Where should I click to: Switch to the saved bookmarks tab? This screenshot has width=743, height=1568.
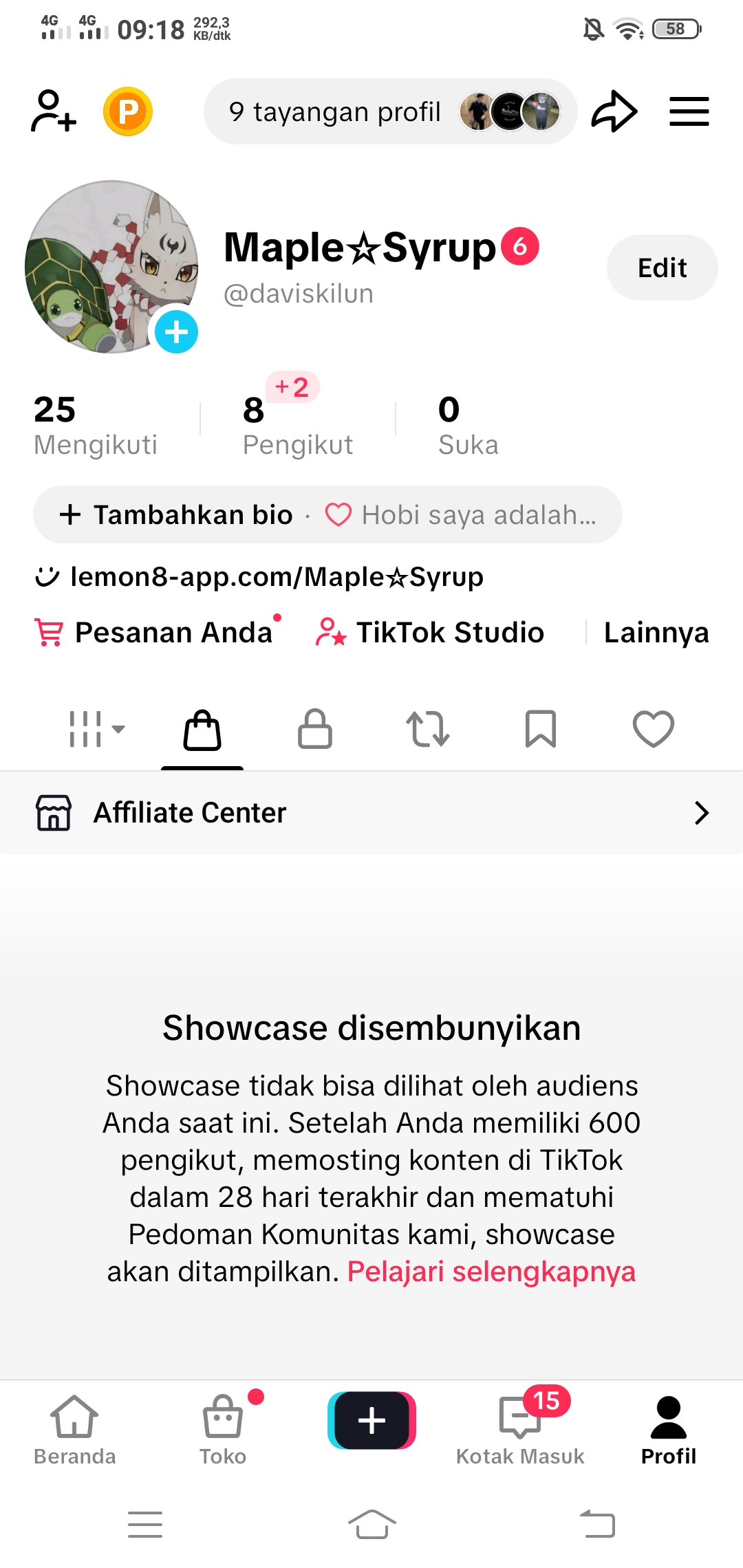(x=541, y=729)
